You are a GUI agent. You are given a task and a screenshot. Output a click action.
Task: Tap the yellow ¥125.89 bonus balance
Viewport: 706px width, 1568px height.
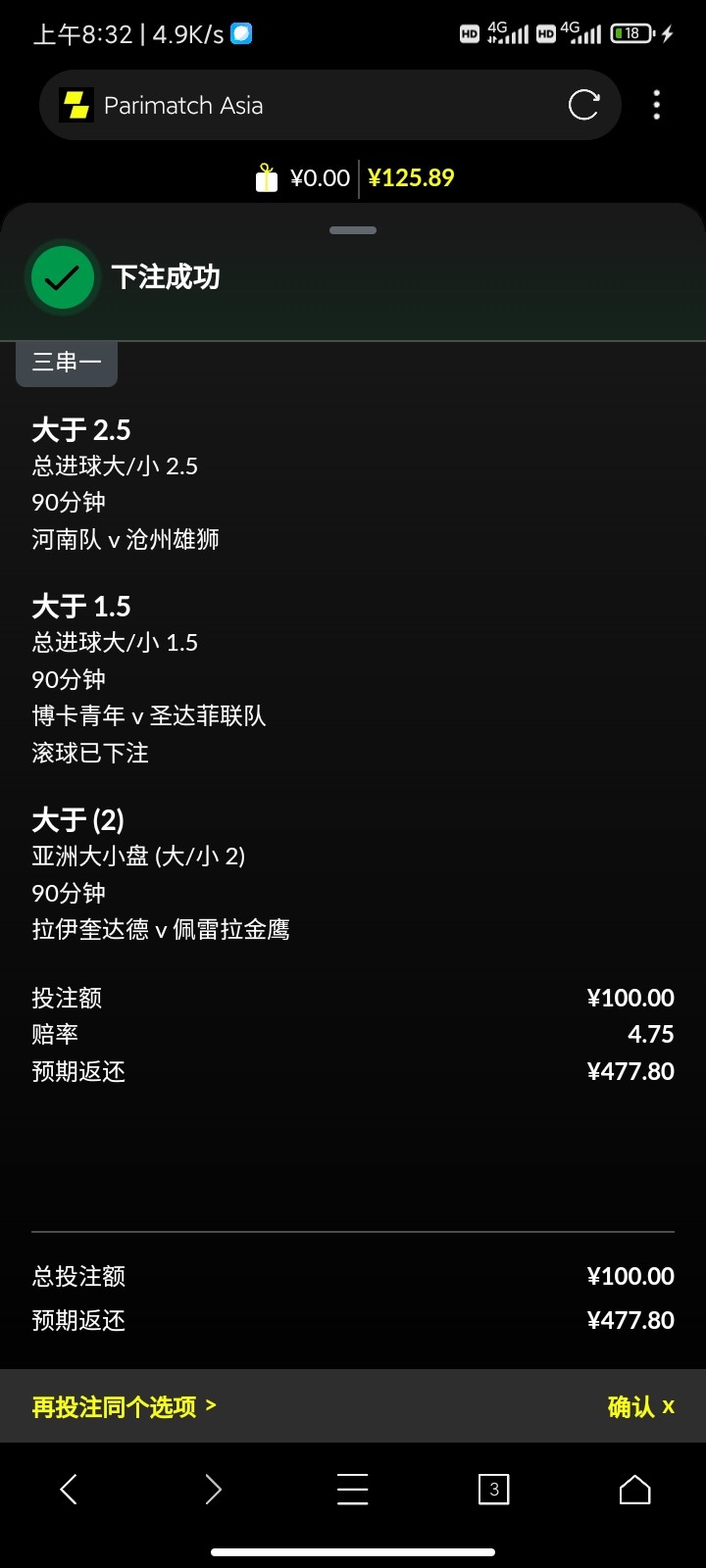click(x=411, y=177)
